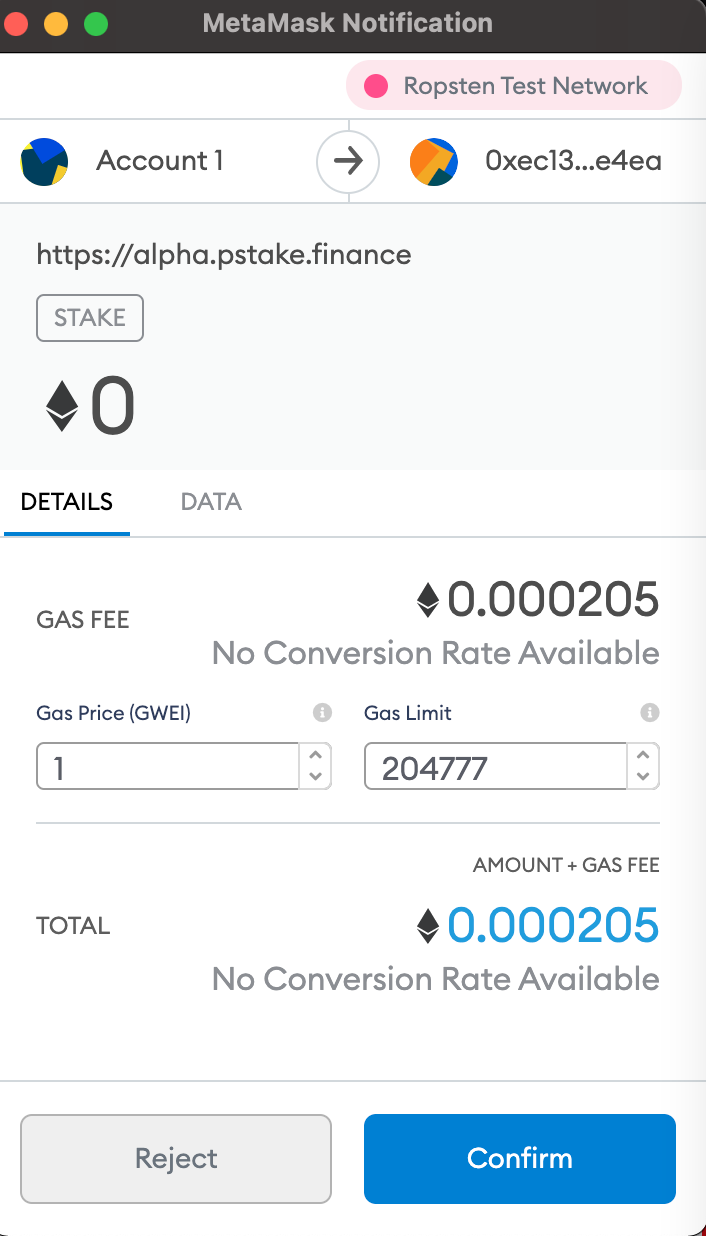The height and width of the screenshot is (1236, 706).
Task: Select the DETAILS tab
Action: click(x=67, y=502)
